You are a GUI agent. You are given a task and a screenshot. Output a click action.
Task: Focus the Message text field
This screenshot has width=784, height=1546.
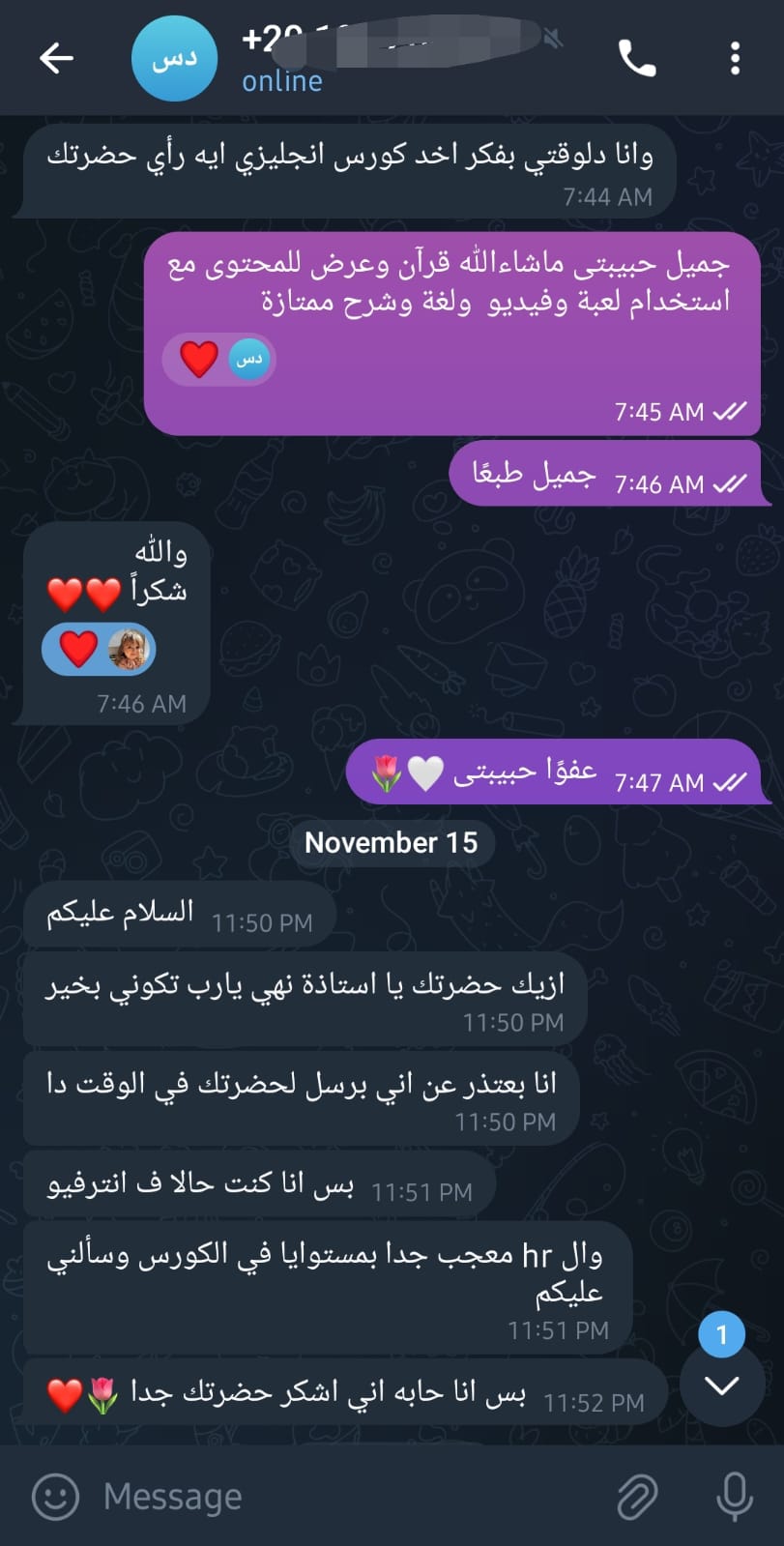tap(338, 1497)
